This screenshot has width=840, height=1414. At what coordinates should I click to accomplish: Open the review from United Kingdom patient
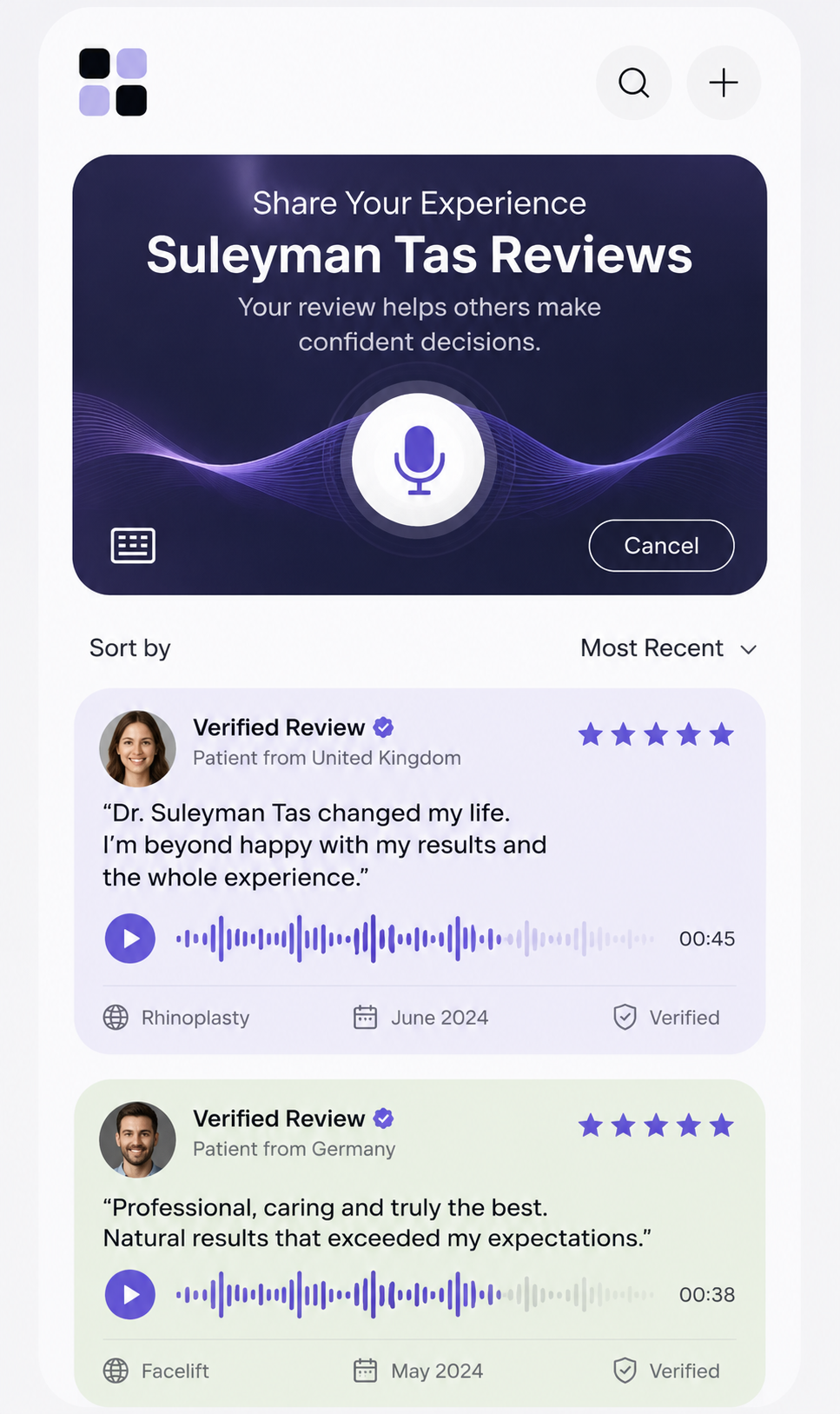(420, 871)
